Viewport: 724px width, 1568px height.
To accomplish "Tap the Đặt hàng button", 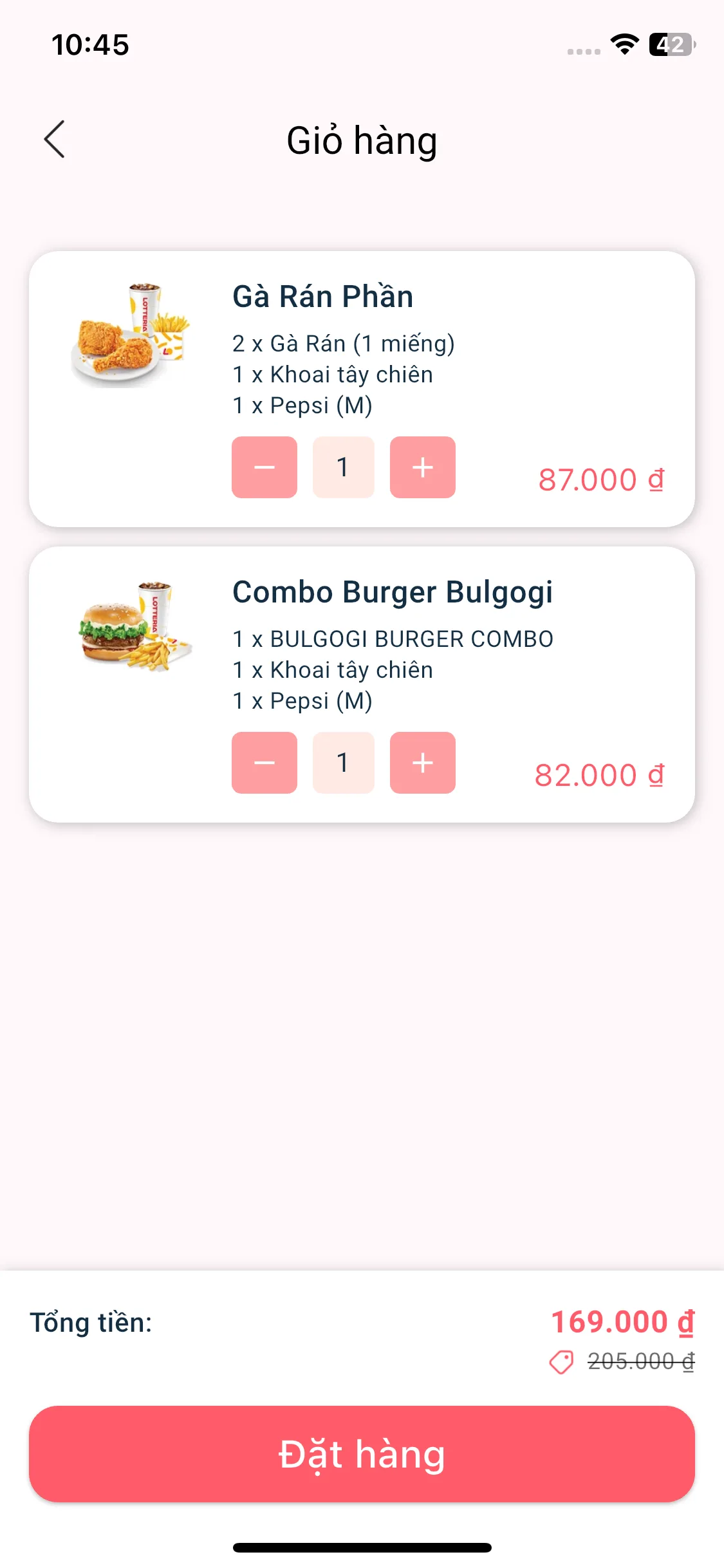I will point(362,1454).
